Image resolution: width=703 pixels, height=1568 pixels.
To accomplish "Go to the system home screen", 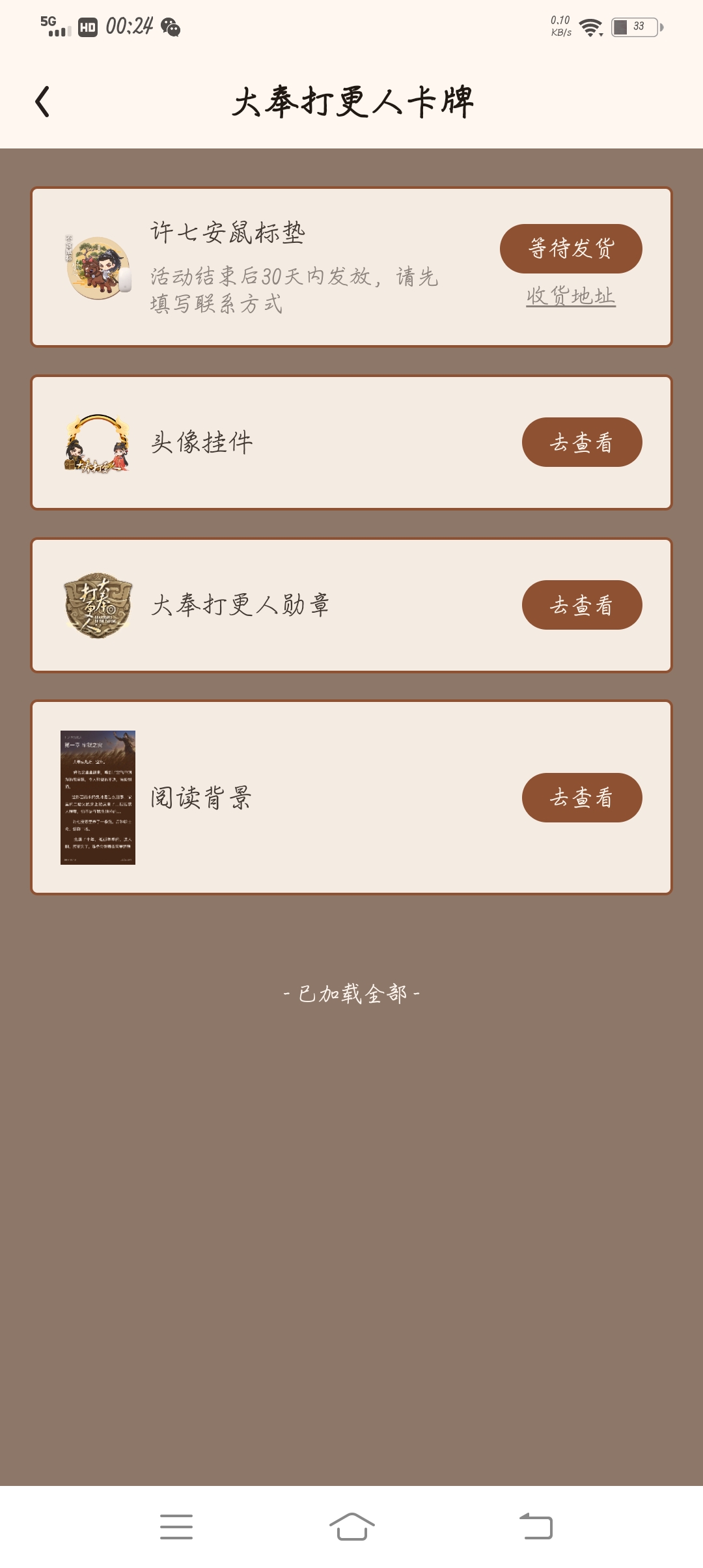I will [352, 1527].
